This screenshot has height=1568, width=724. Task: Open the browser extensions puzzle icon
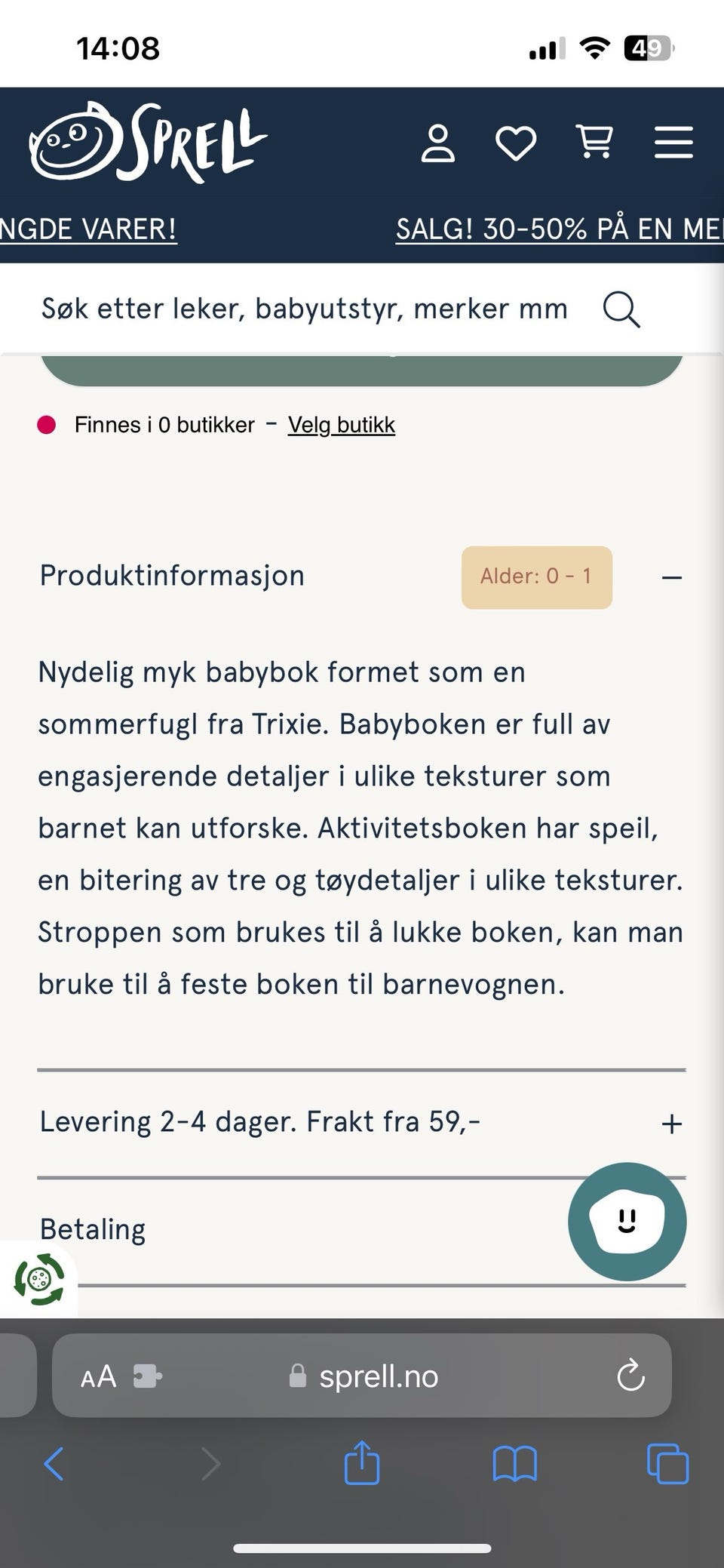[x=149, y=1375]
